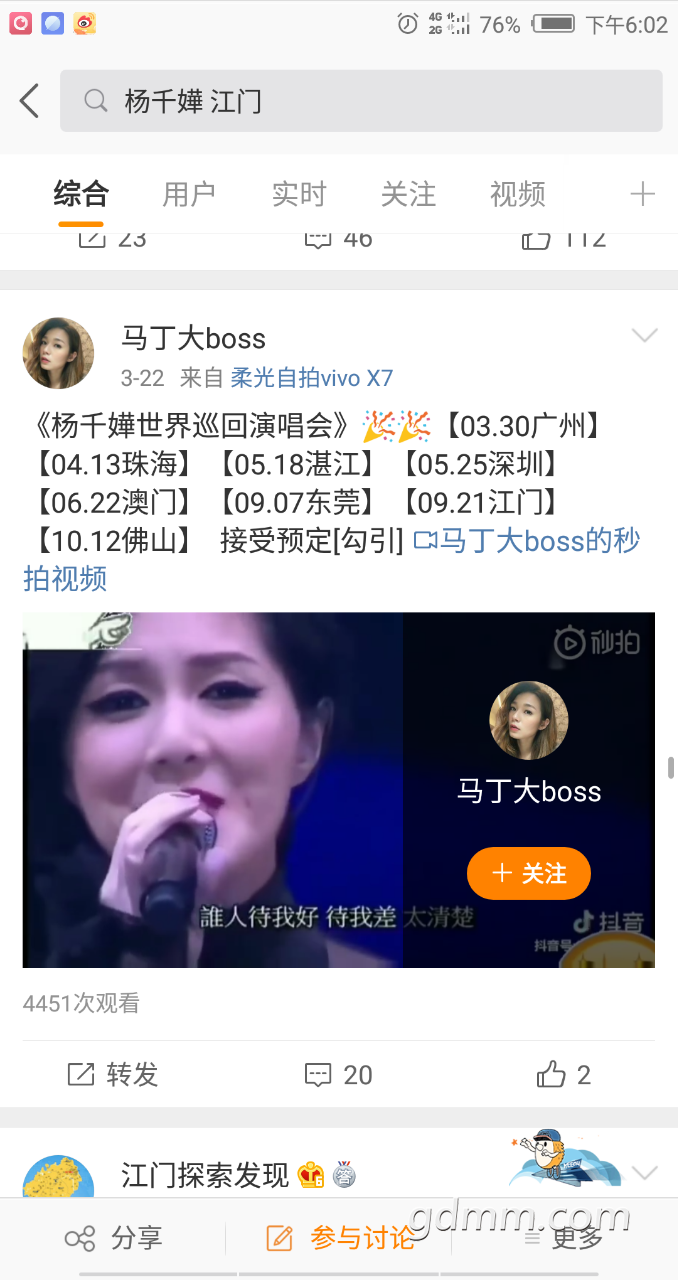Tap 参与讨论 to join discussion
678x1280 pixels.
pos(340,1238)
